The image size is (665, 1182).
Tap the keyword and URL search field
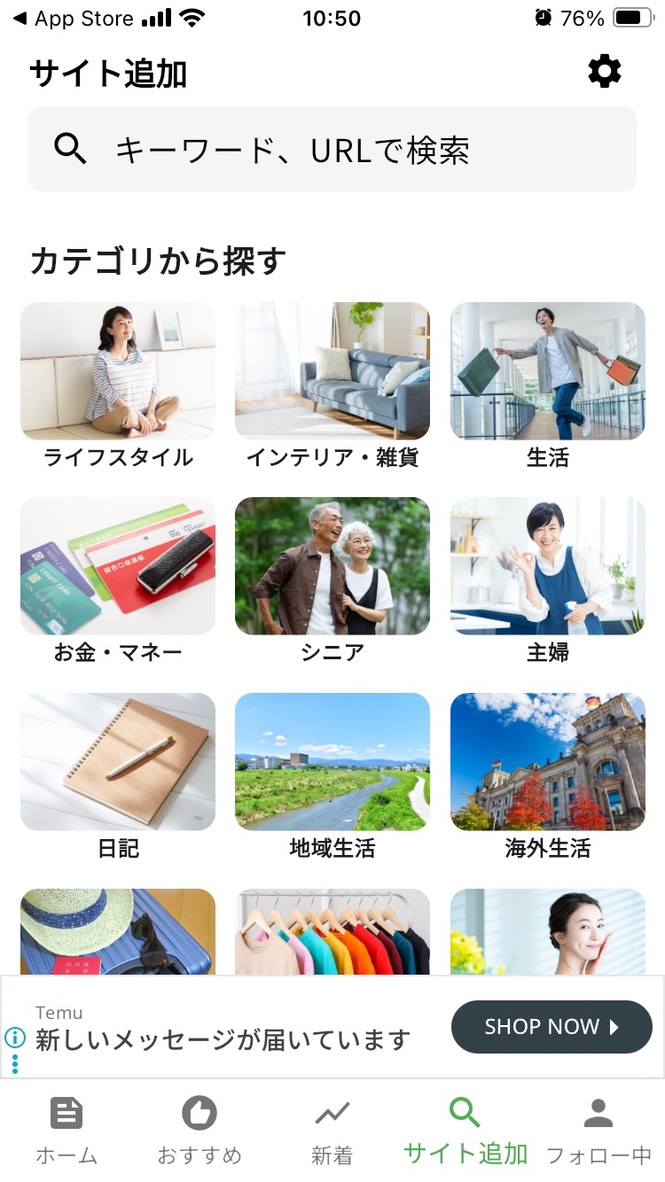[x=332, y=149]
